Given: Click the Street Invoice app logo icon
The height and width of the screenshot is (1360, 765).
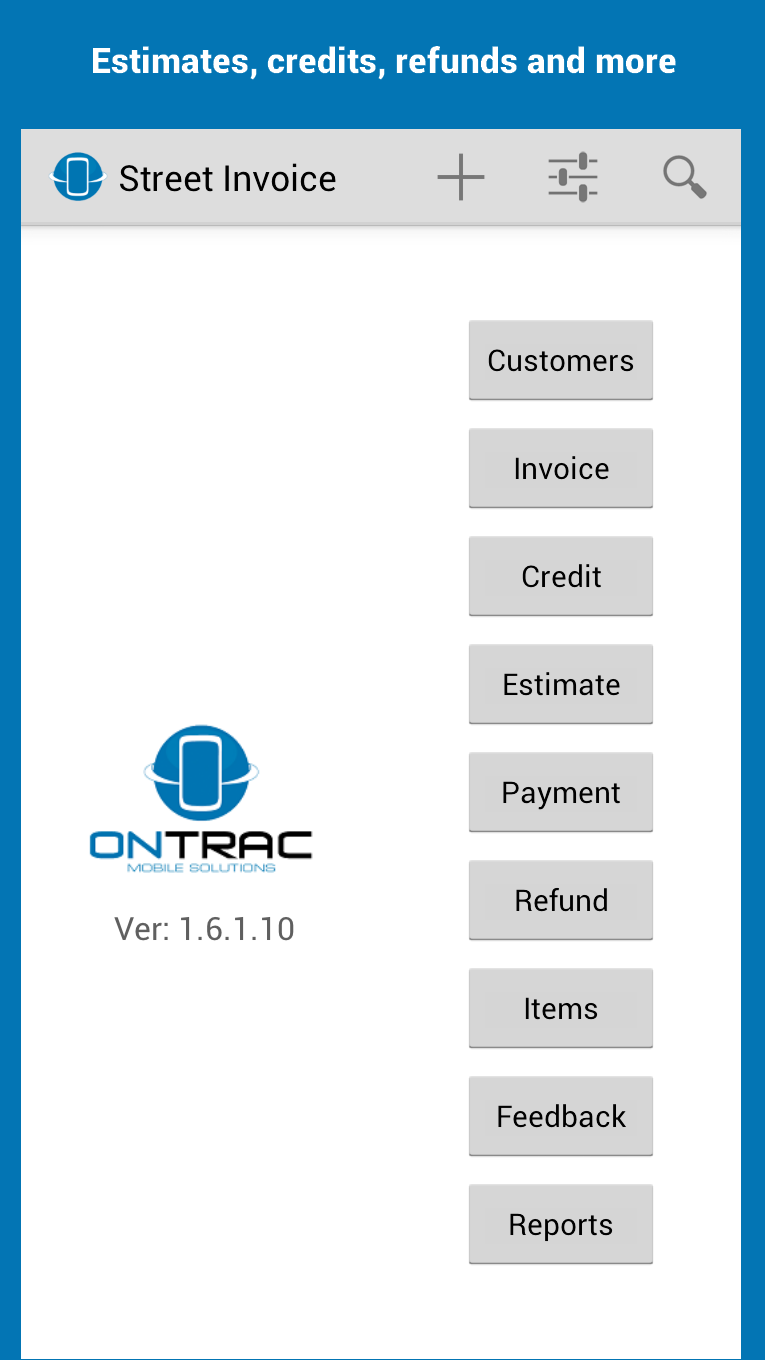Looking at the screenshot, I should click(x=77, y=177).
